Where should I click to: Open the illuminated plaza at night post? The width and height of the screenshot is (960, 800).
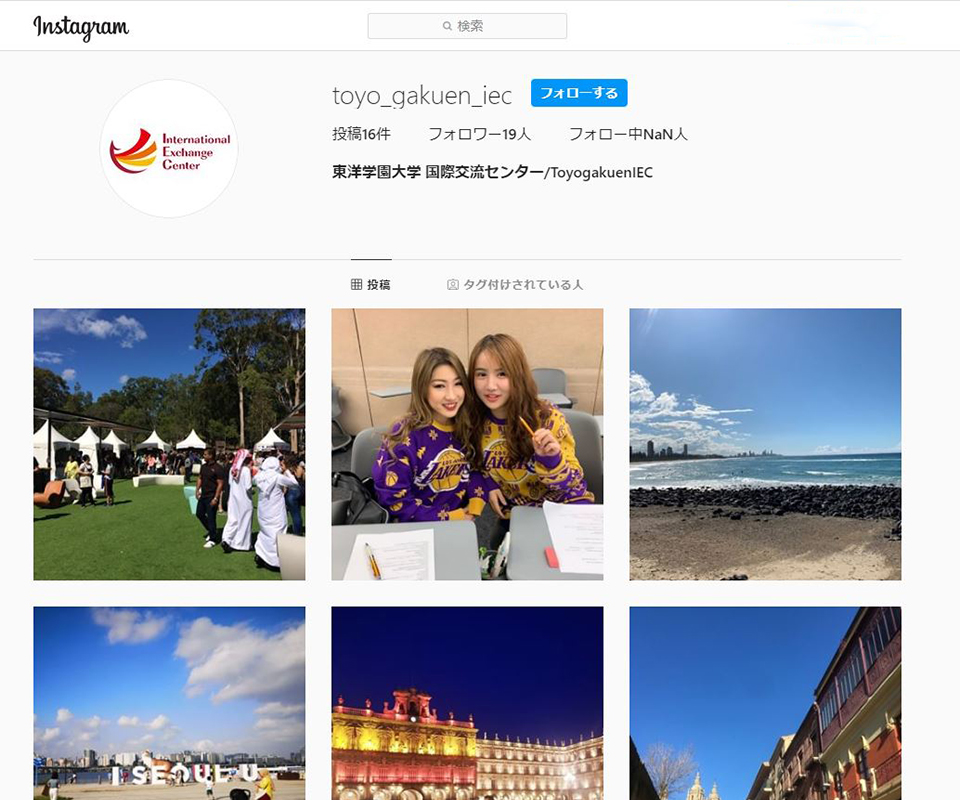tap(467, 703)
